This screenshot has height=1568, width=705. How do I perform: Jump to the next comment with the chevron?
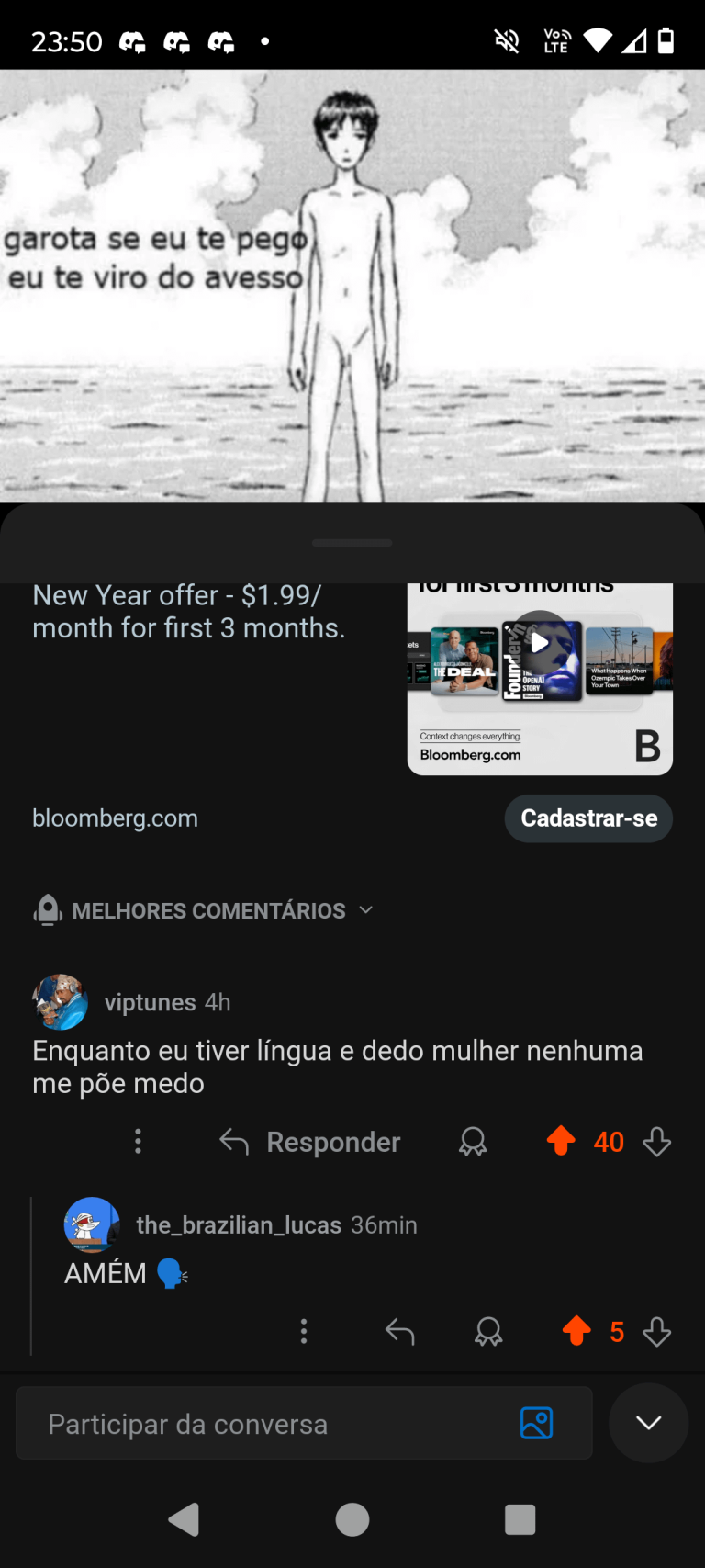click(x=648, y=1423)
